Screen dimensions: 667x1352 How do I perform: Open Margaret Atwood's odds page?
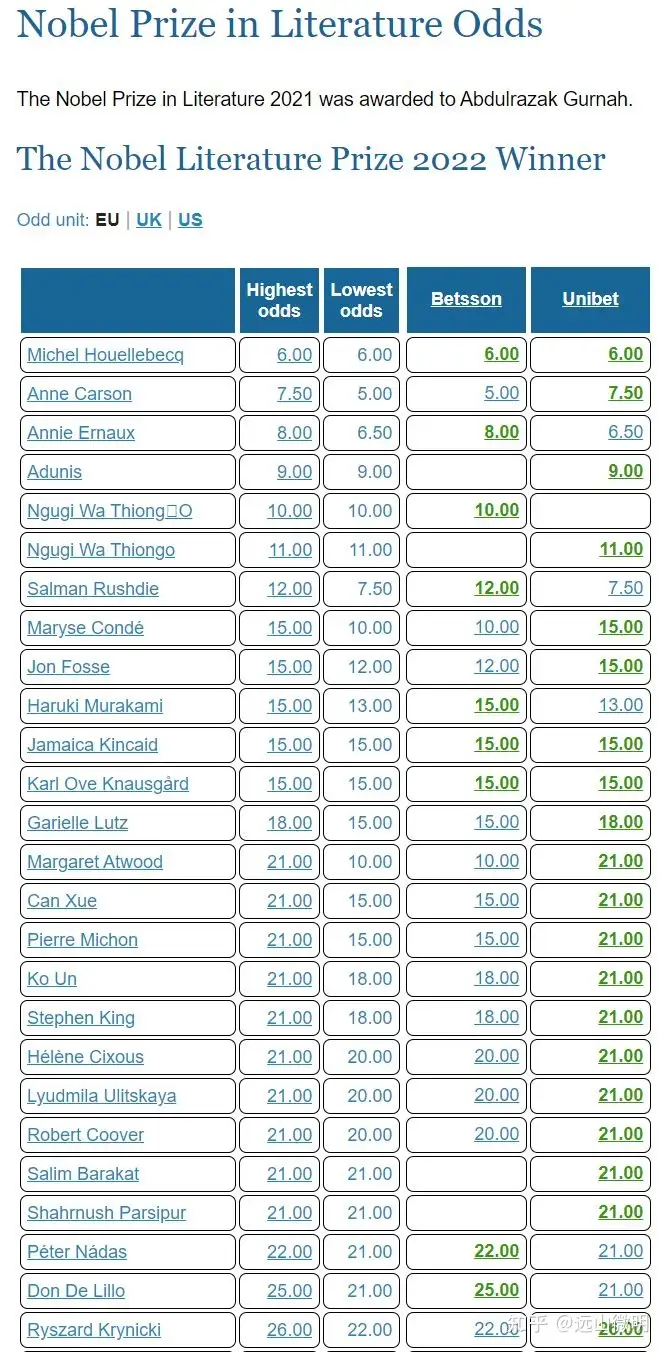(95, 862)
